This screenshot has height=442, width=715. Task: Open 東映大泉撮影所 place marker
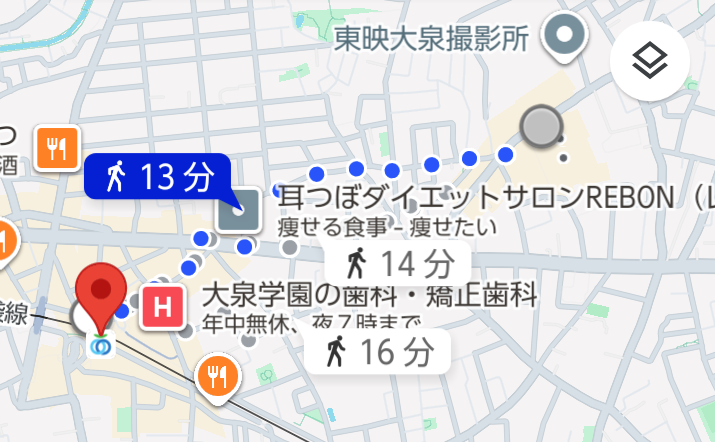[566, 39]
